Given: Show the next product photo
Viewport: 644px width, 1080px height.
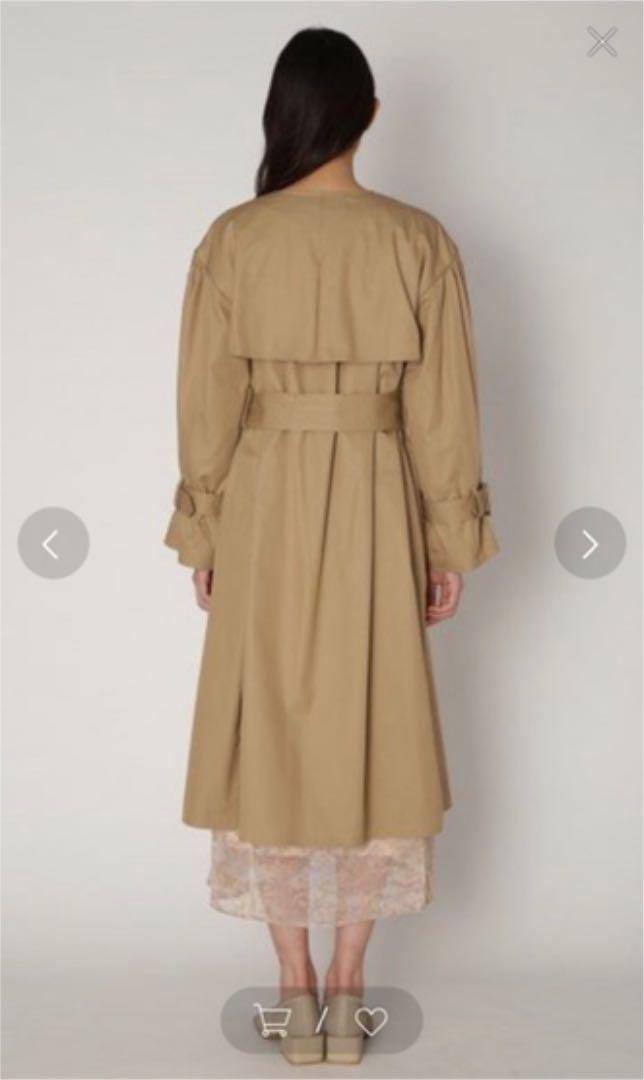Looking at the screenshot, I should (590, 543).
